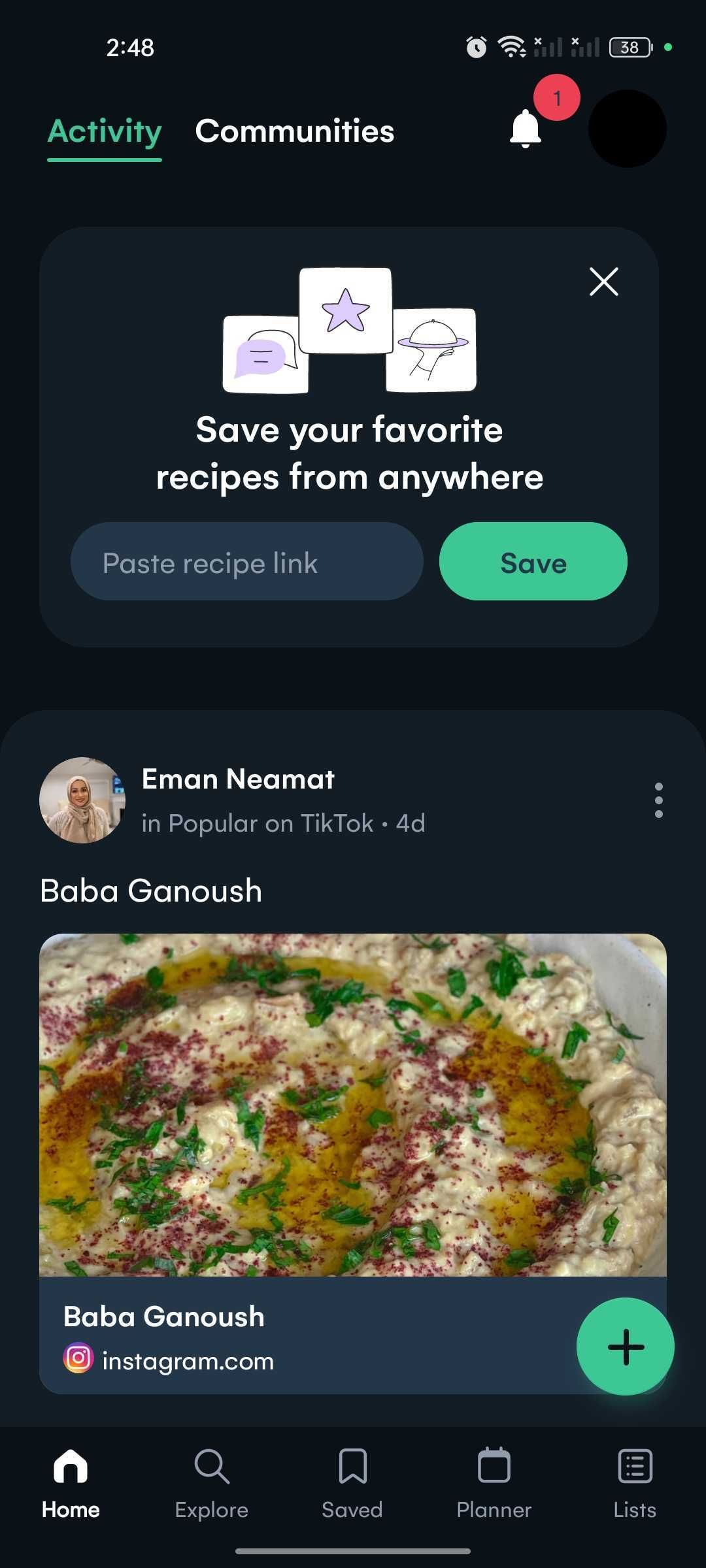706x1568 pixels.
Task: Open the three-dot menu on Eman Neamat's post
Action: click(658, 800)
